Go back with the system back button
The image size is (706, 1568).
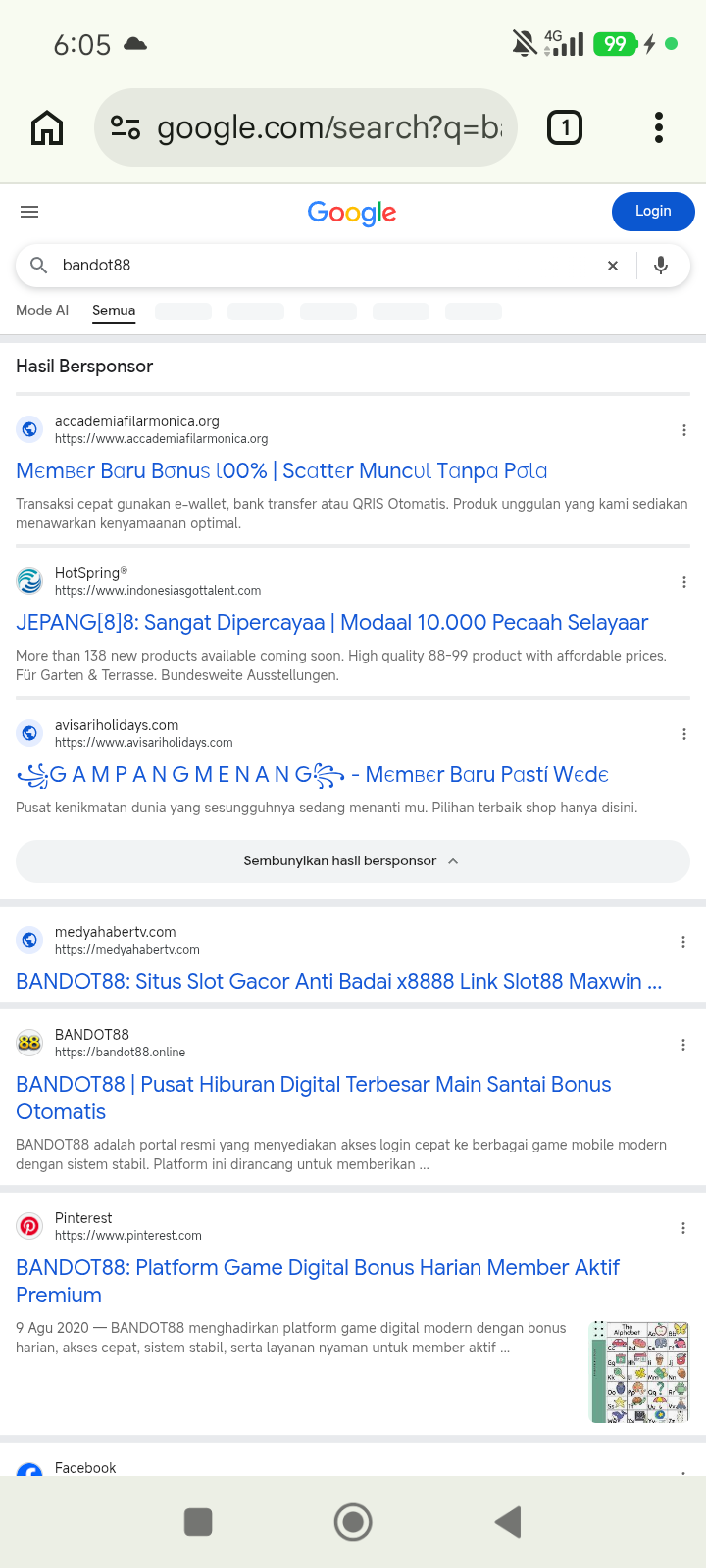tap(508, 1522)
